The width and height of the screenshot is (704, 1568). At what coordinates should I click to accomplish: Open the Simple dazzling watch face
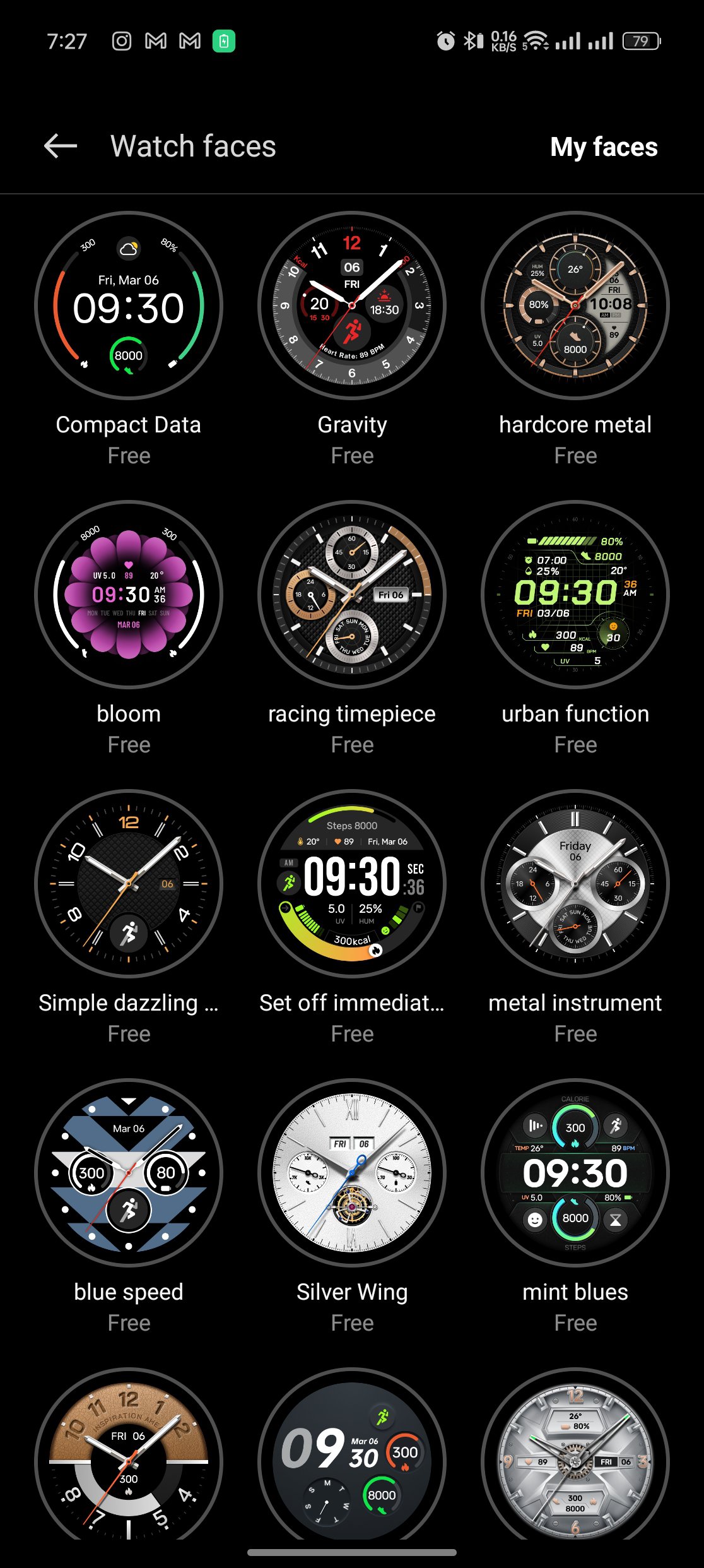point(129,884)
